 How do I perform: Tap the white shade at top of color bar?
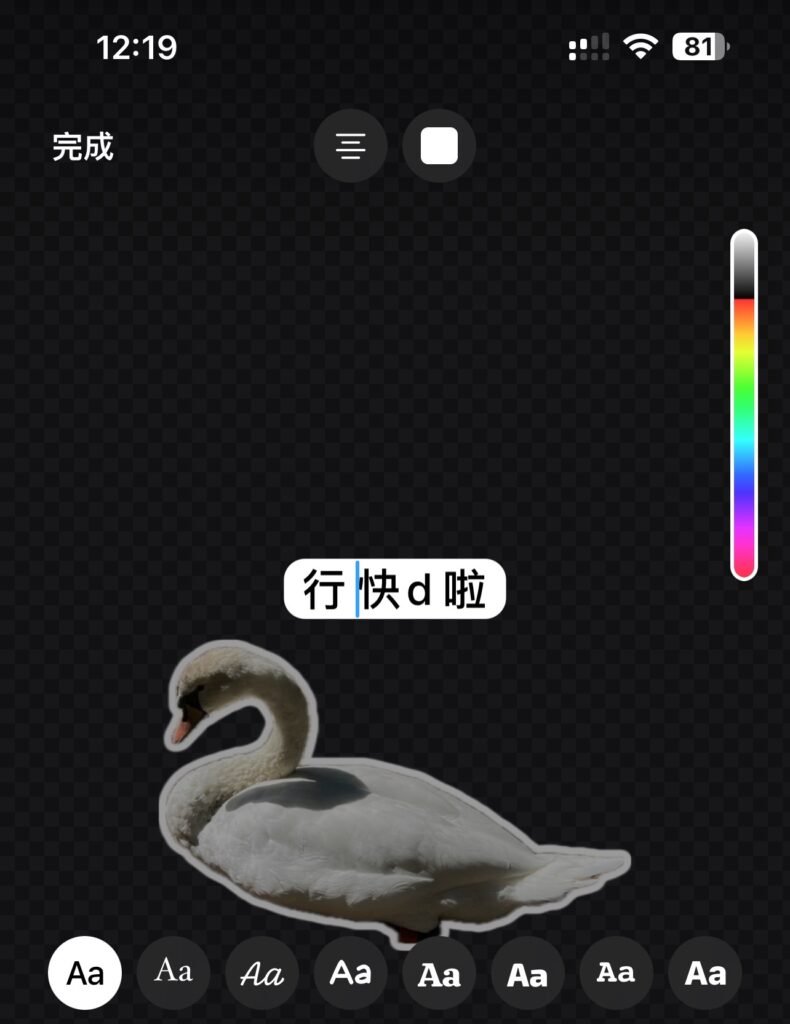point(744,245)
